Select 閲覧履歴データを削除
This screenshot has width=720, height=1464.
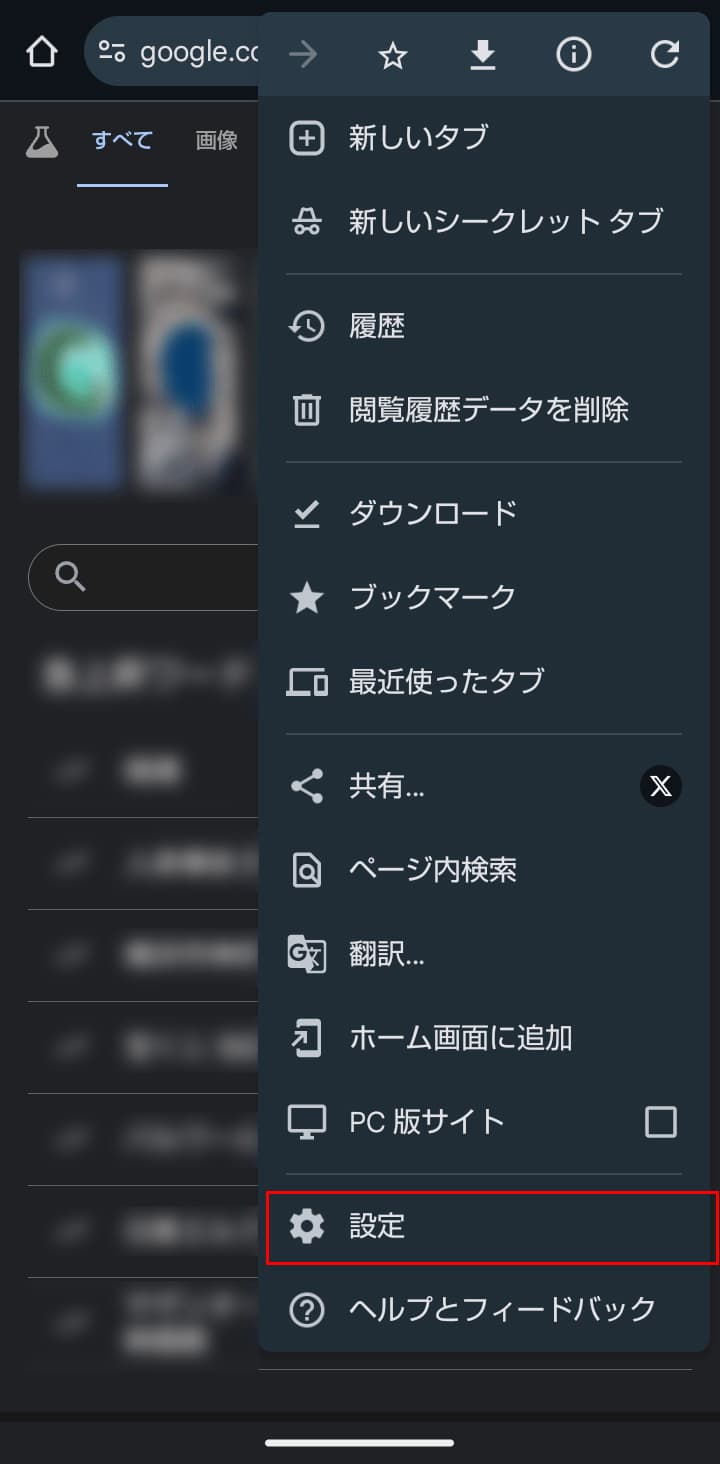point(488,410)
